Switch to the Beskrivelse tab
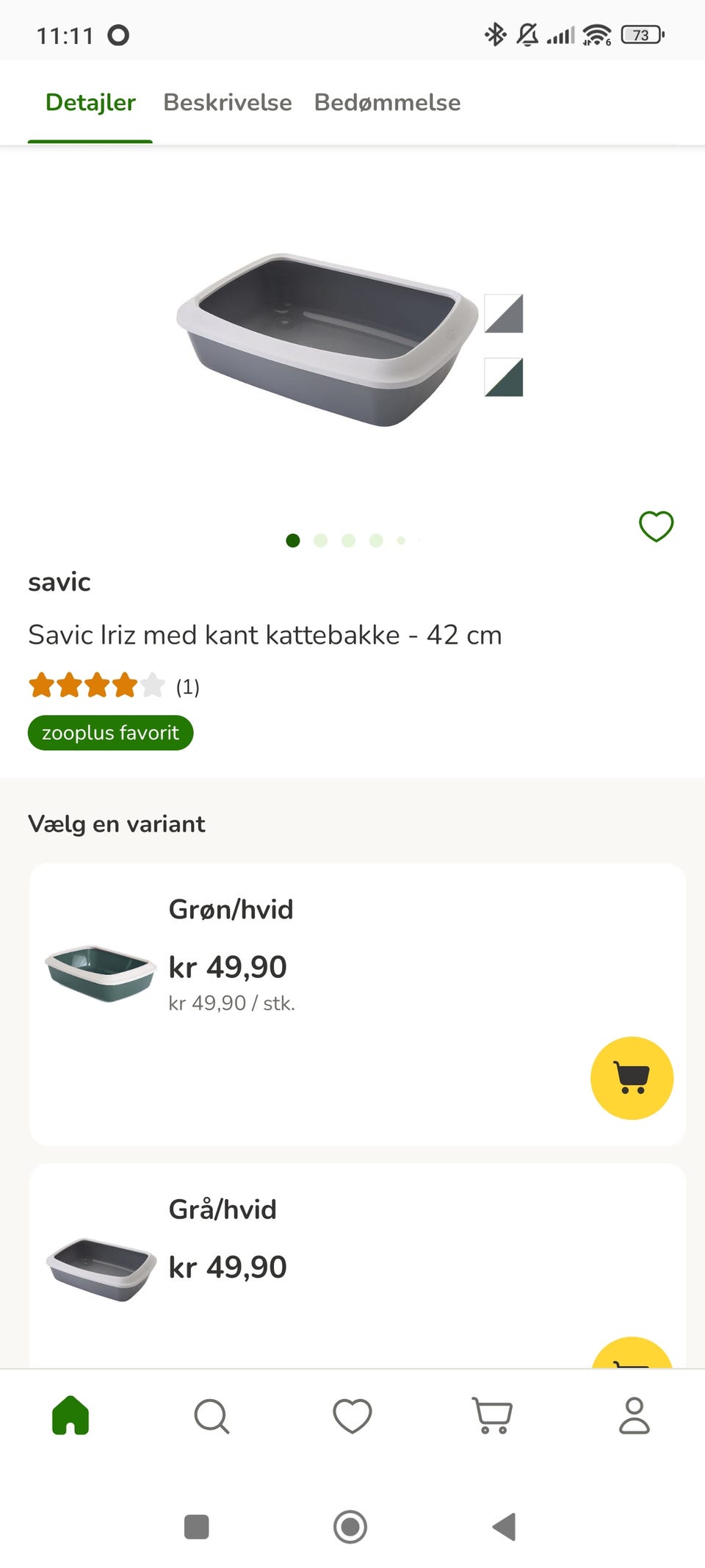The width and height of the screenshot is (705, 1568). (227, 103)
